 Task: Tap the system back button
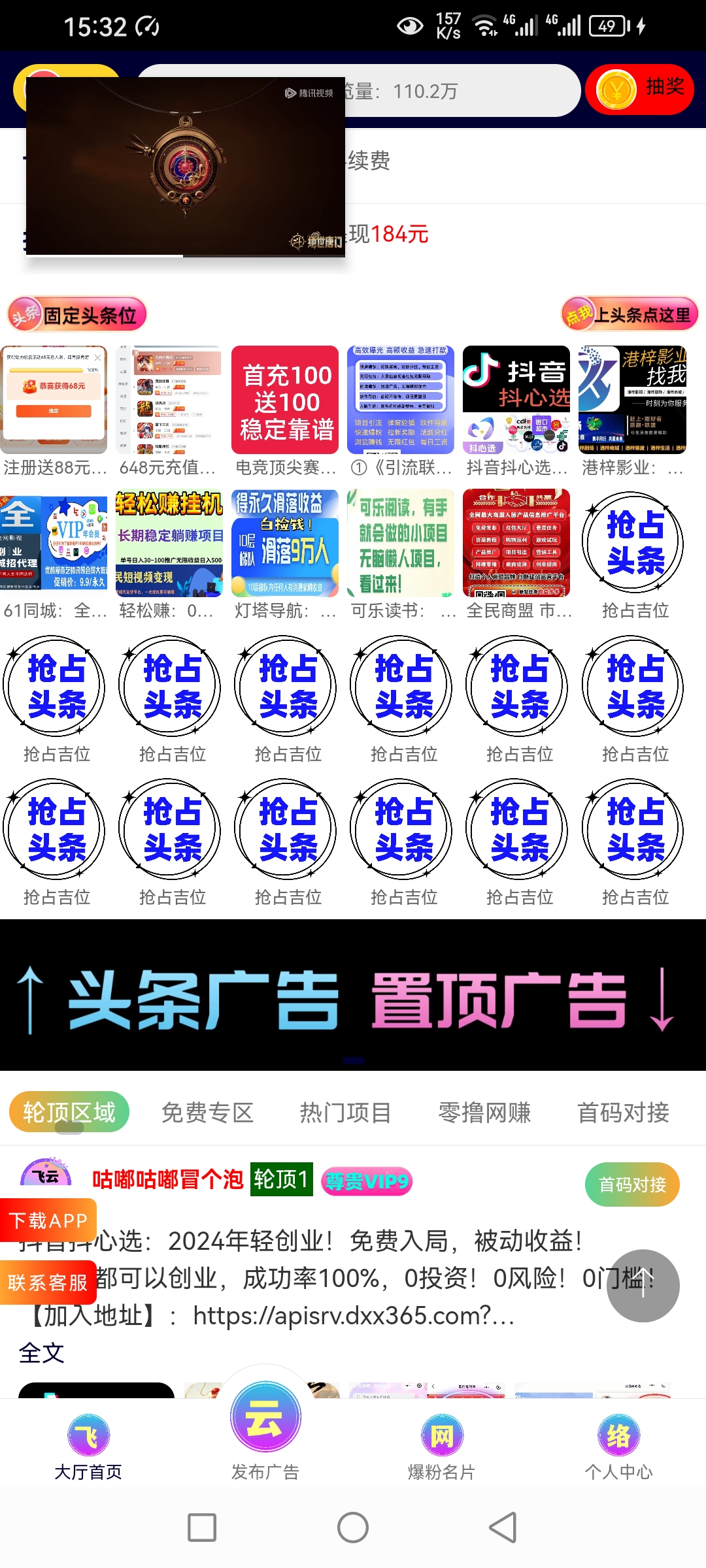click(503, 1527)
